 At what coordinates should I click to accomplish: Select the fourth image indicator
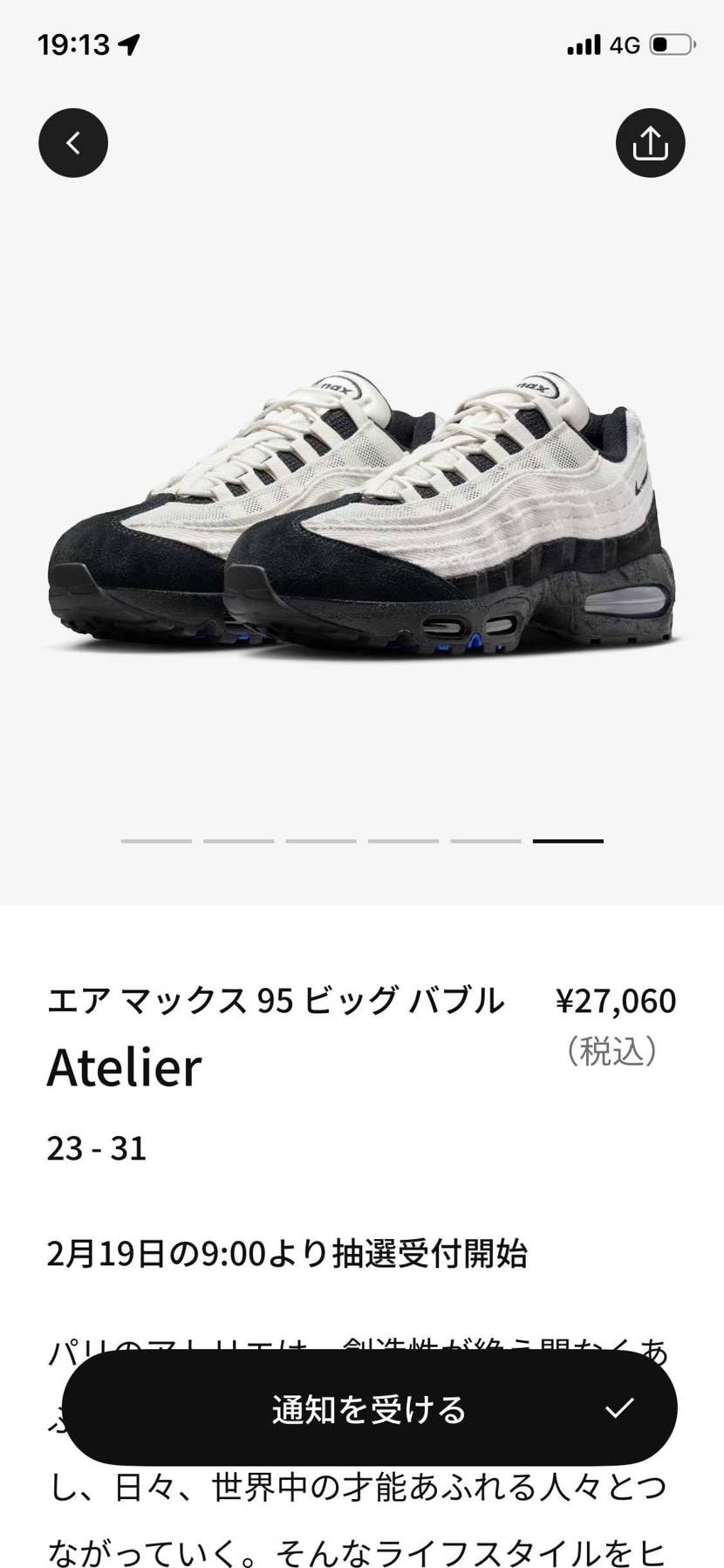(403, 841)
